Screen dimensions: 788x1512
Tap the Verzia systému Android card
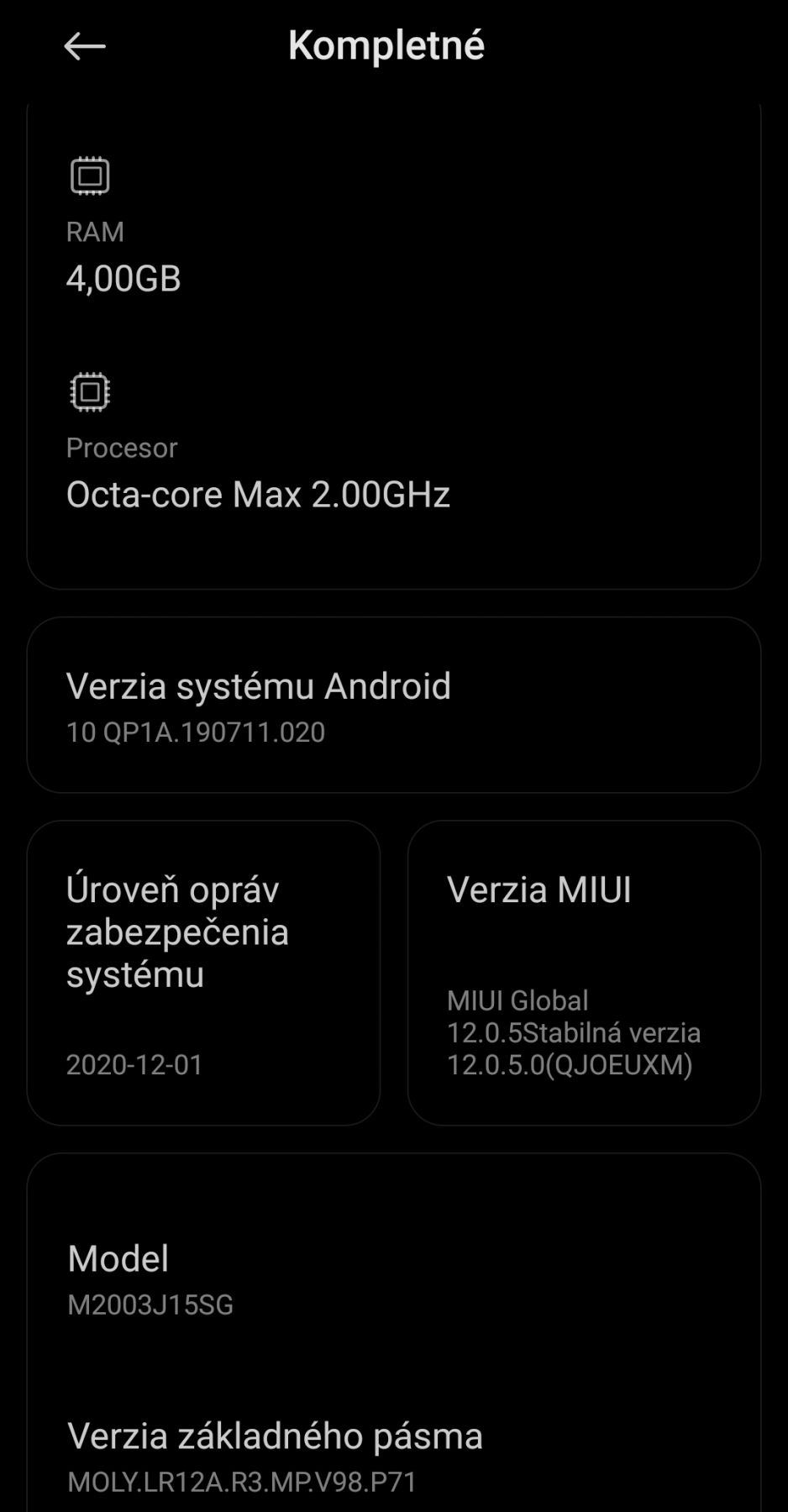pyautogui.click(x=393, y=706)
